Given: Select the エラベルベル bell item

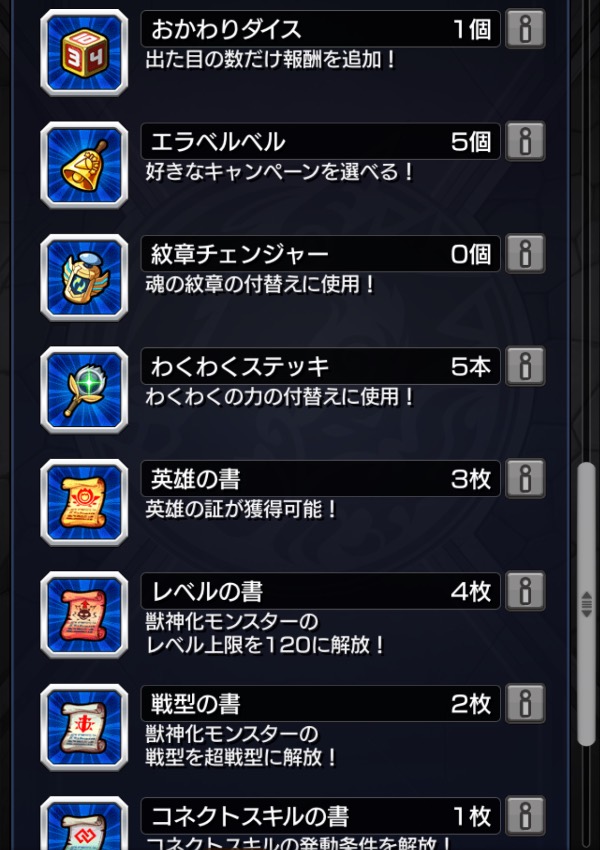Looking at the screenshot, I should (84, 164).
